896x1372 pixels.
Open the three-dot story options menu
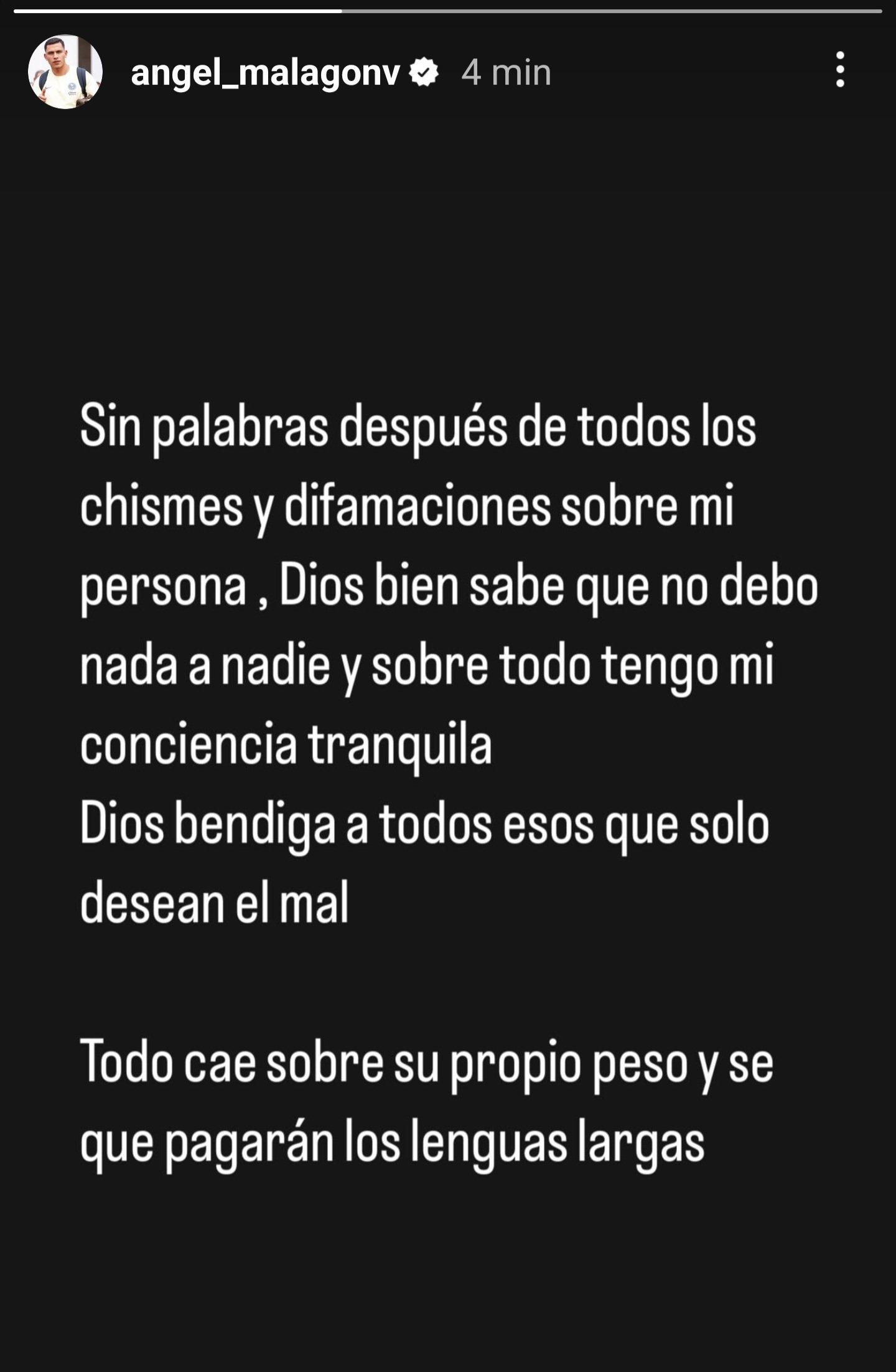[840, 70]
